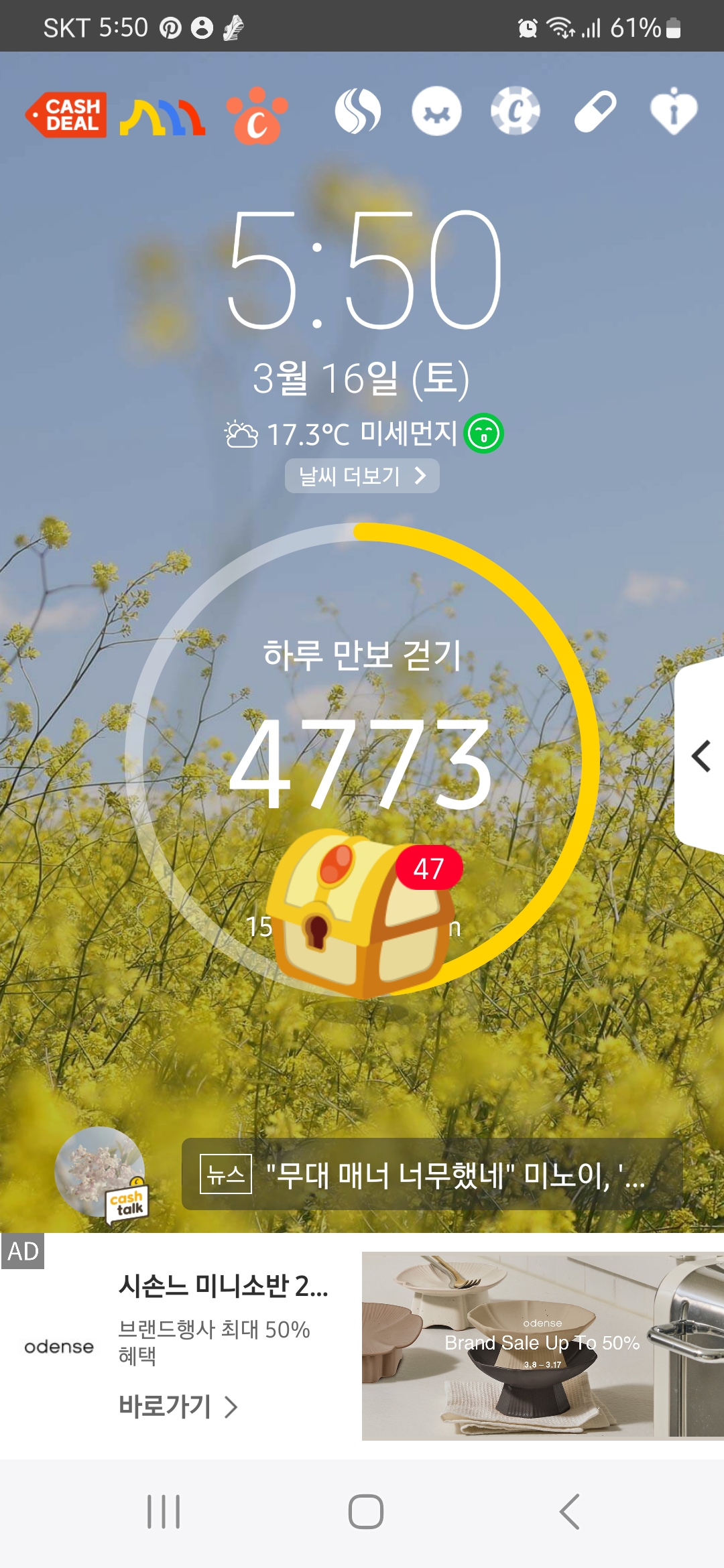Tap 바로가기 on the odense ad
This screenshot has height=1568, width=724.
(x=178, y=1406)
